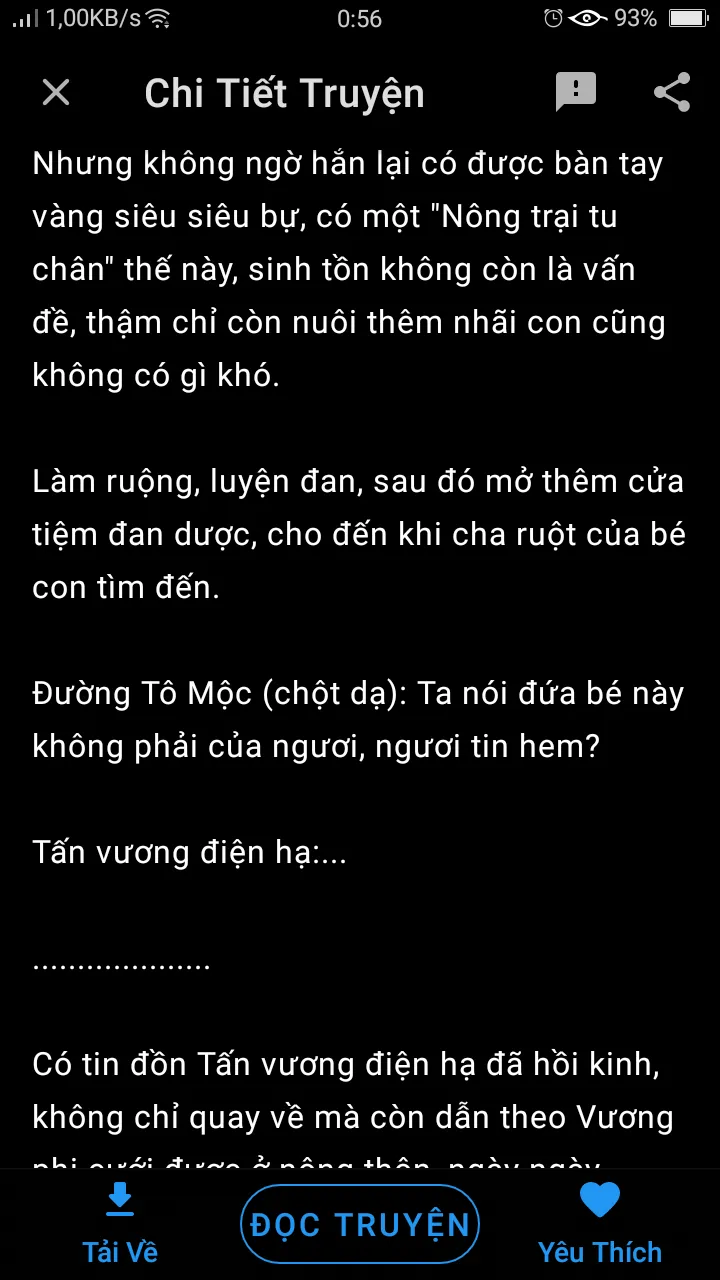Start reading with ĐỌC TRUYỆN
This screenshot has height=1280, width=720.
(360, 1224)
